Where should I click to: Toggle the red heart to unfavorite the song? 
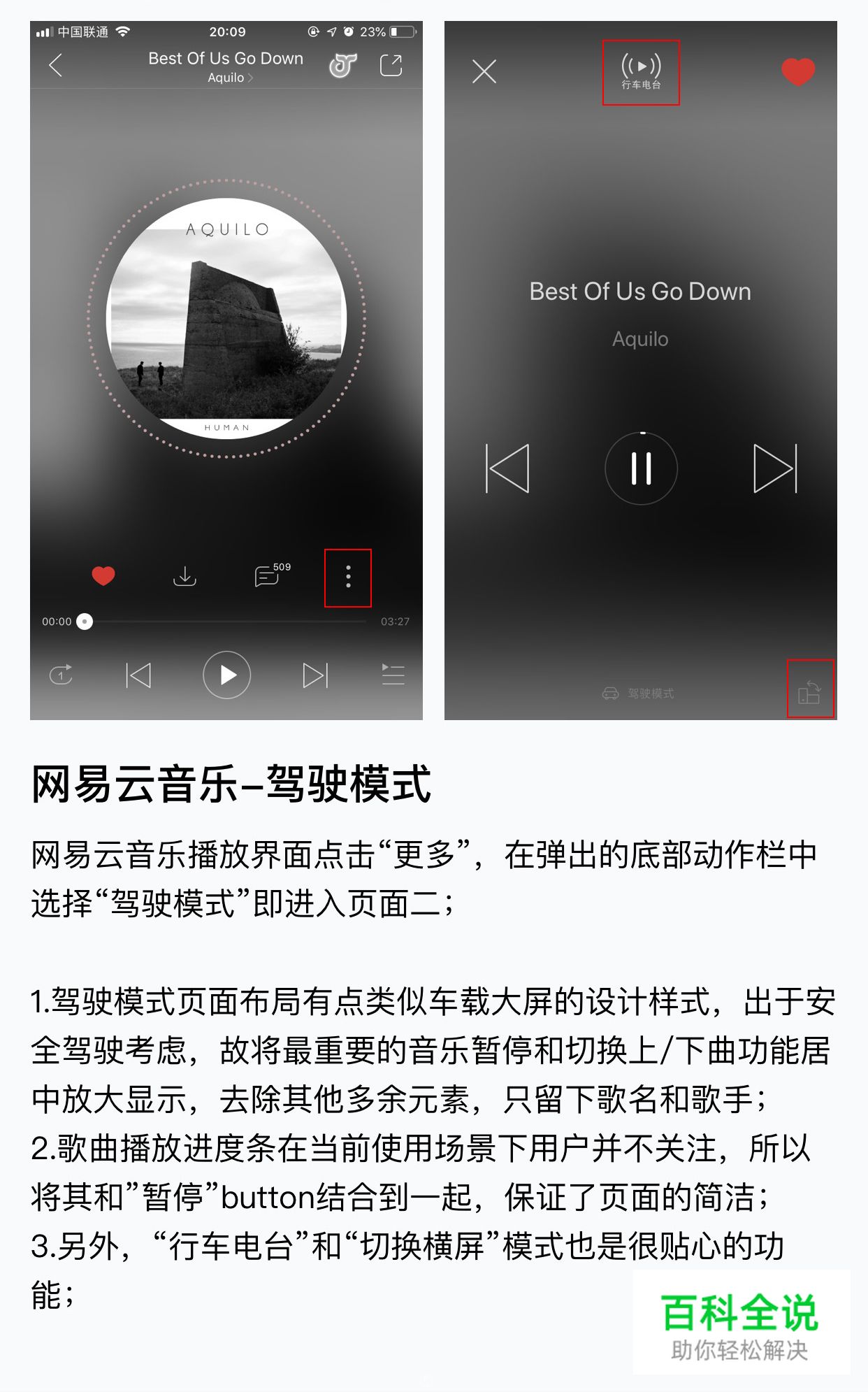tap(103, 577)
